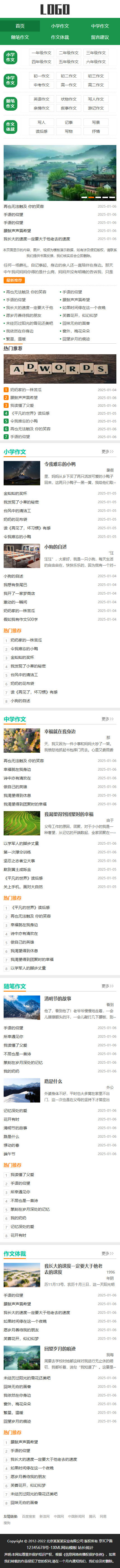Image resolution: width=120 pixels, height=1568 pixels.
Task: Open the 读后感 genre chip
Action: coord(41,131)
